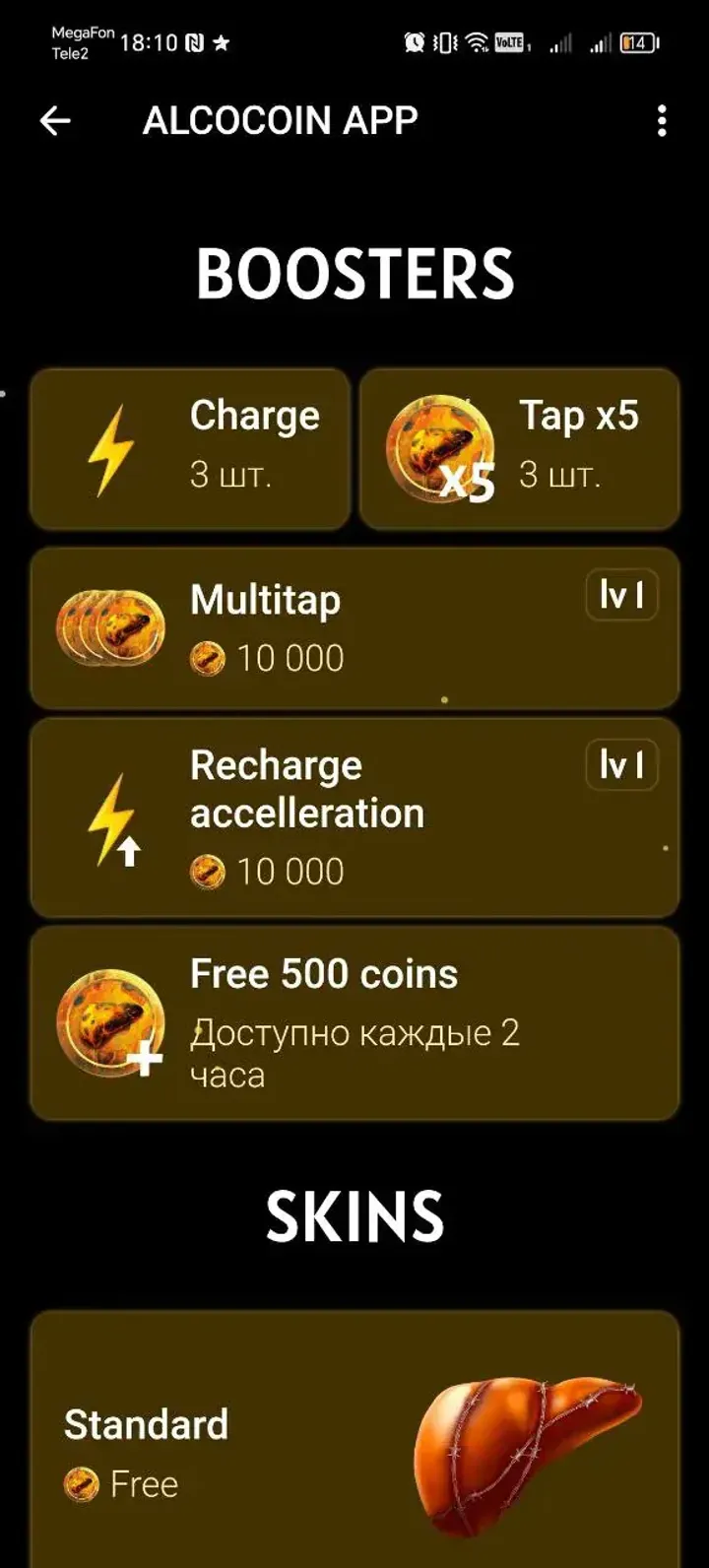Claim the Free 500 coins booster
The height and width of the screenshot is (1568, 709).
[x=354, y=1022]
